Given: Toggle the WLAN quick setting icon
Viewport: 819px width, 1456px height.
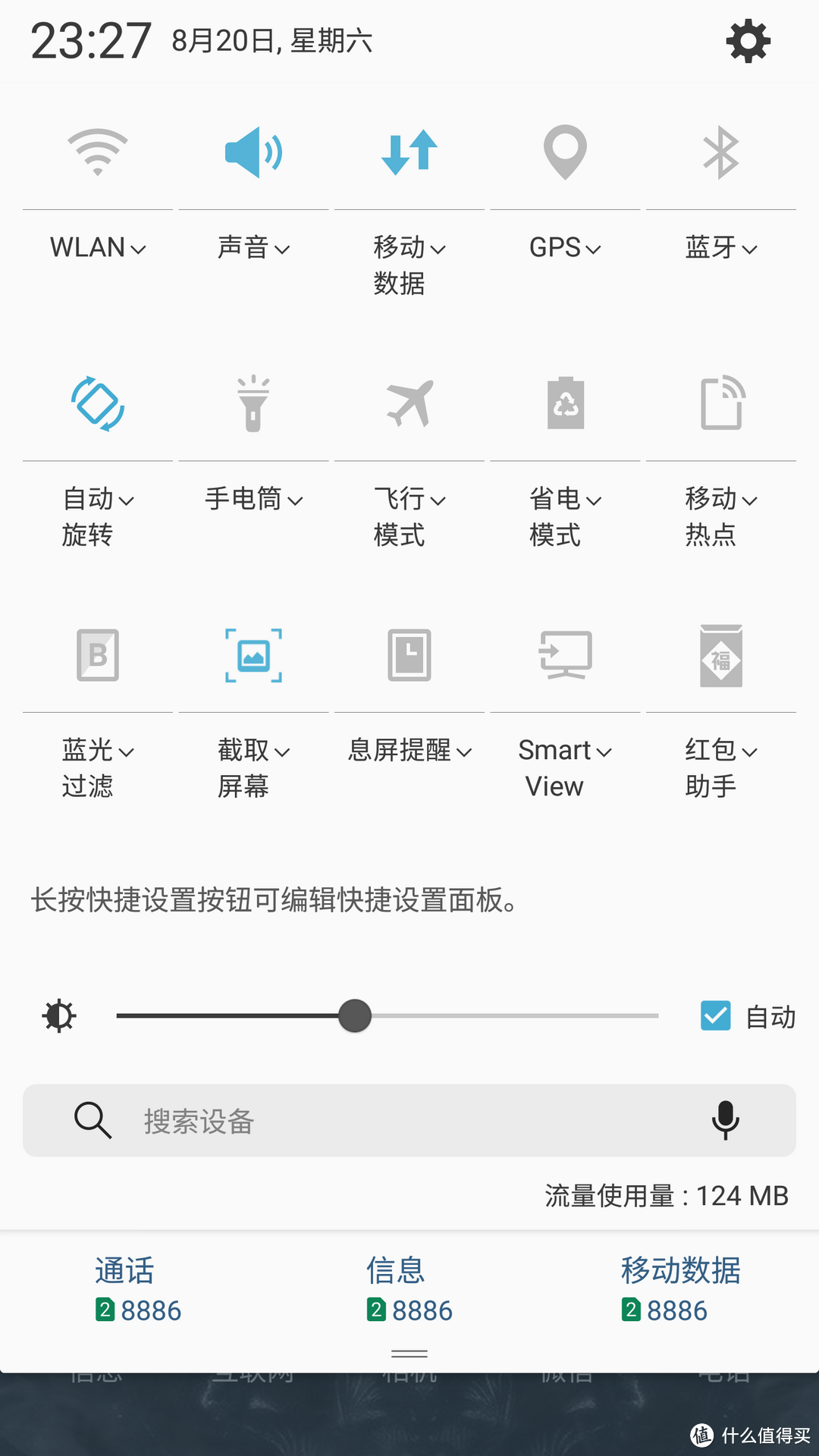Looking at the screenshot, I should (97, 152).
